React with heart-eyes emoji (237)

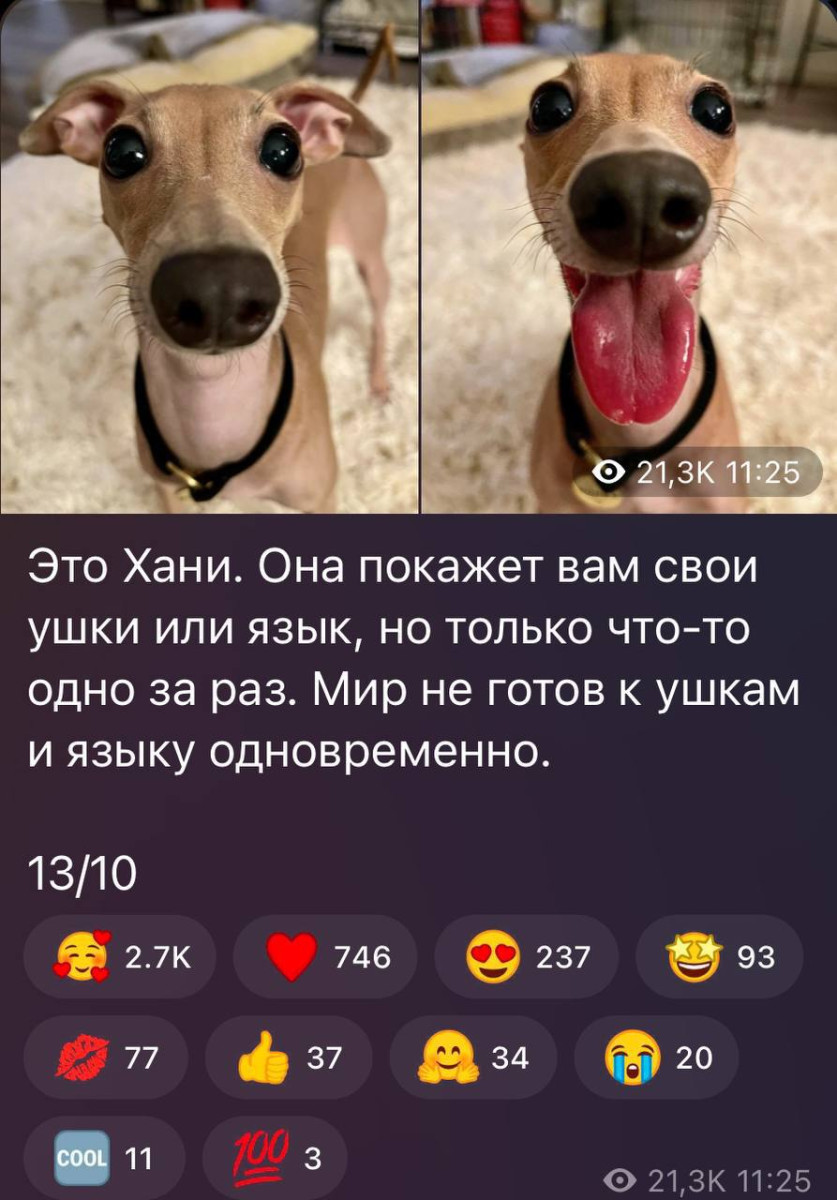pyautogui.click(x=528, y=957)
